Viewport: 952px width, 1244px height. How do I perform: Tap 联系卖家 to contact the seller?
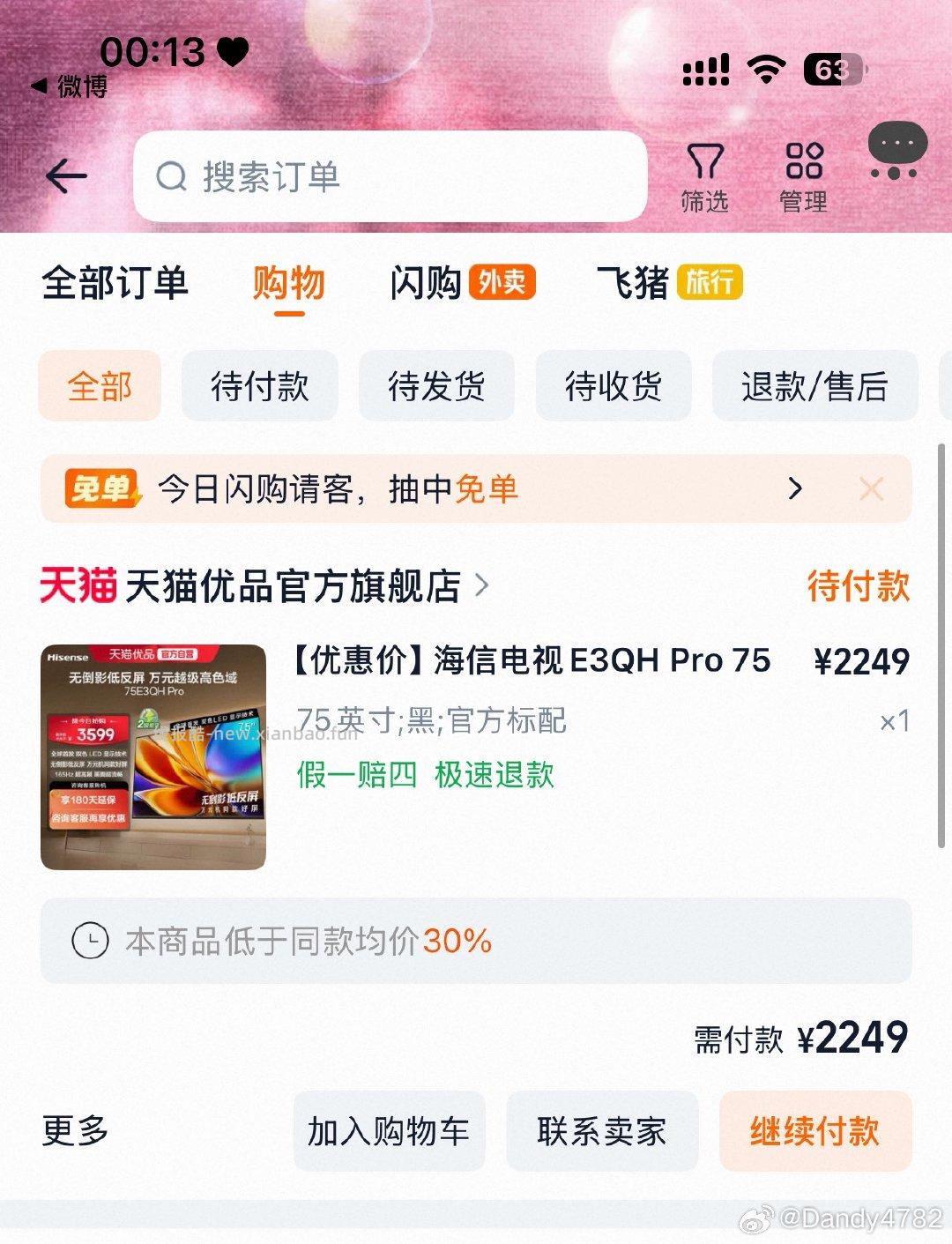(x=601, y=1131)
